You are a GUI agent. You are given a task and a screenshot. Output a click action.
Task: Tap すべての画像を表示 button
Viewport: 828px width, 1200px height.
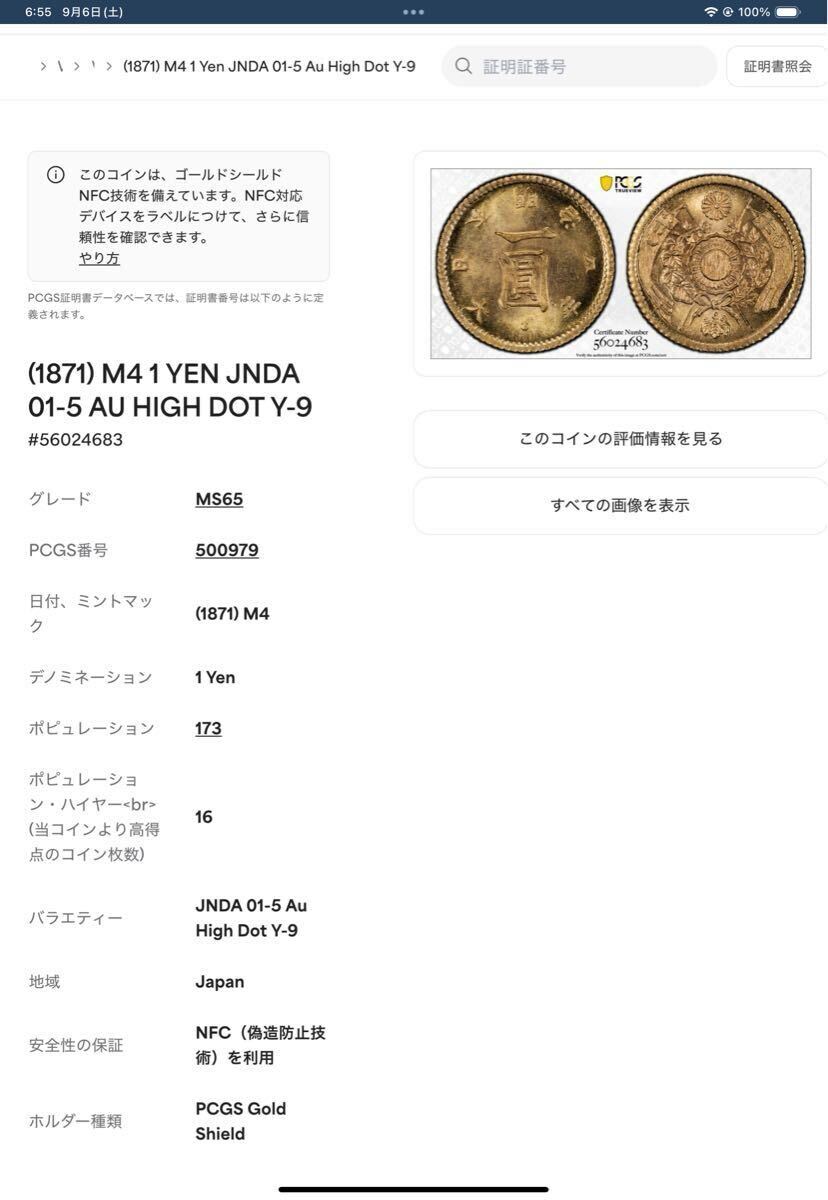[x=620, y=506]
